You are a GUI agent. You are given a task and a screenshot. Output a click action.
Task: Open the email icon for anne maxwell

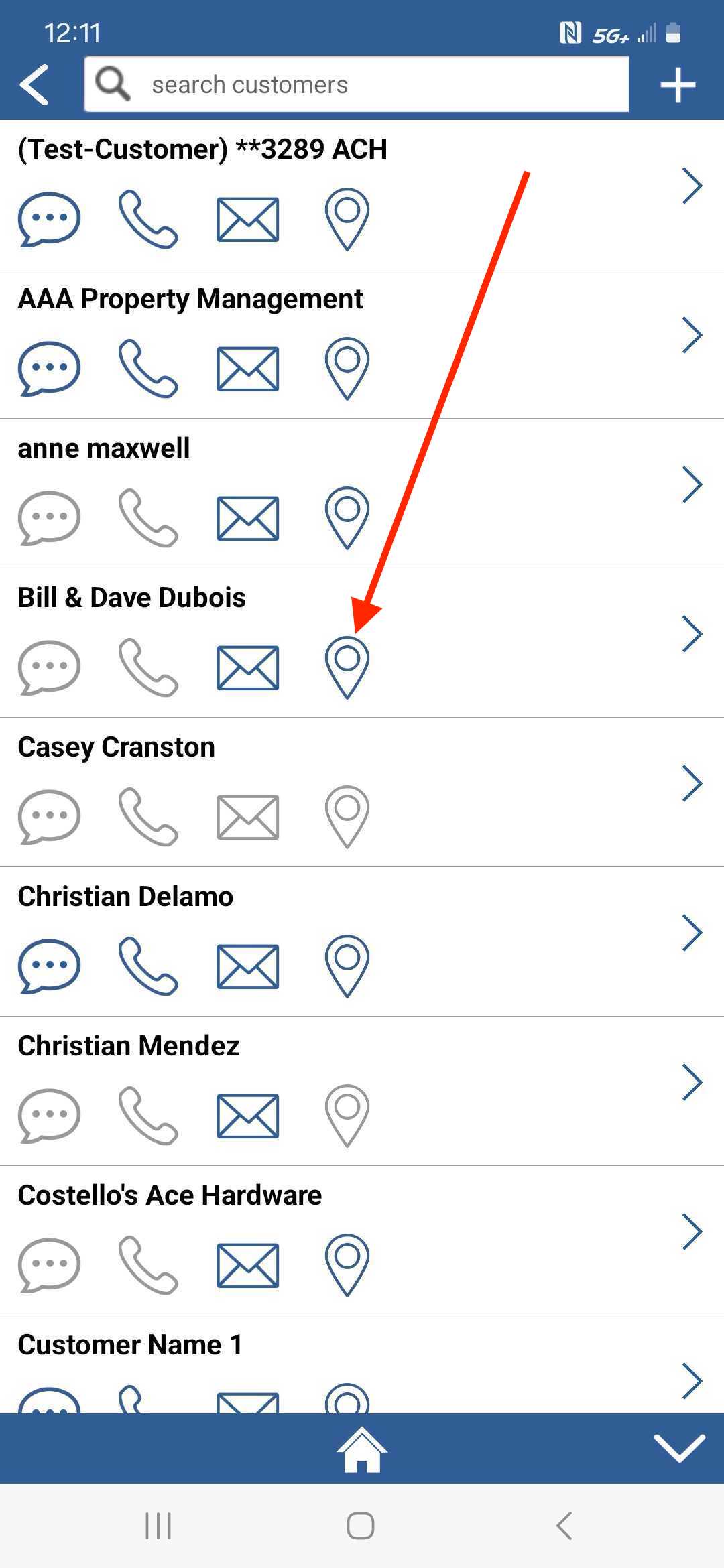[249, 517]
